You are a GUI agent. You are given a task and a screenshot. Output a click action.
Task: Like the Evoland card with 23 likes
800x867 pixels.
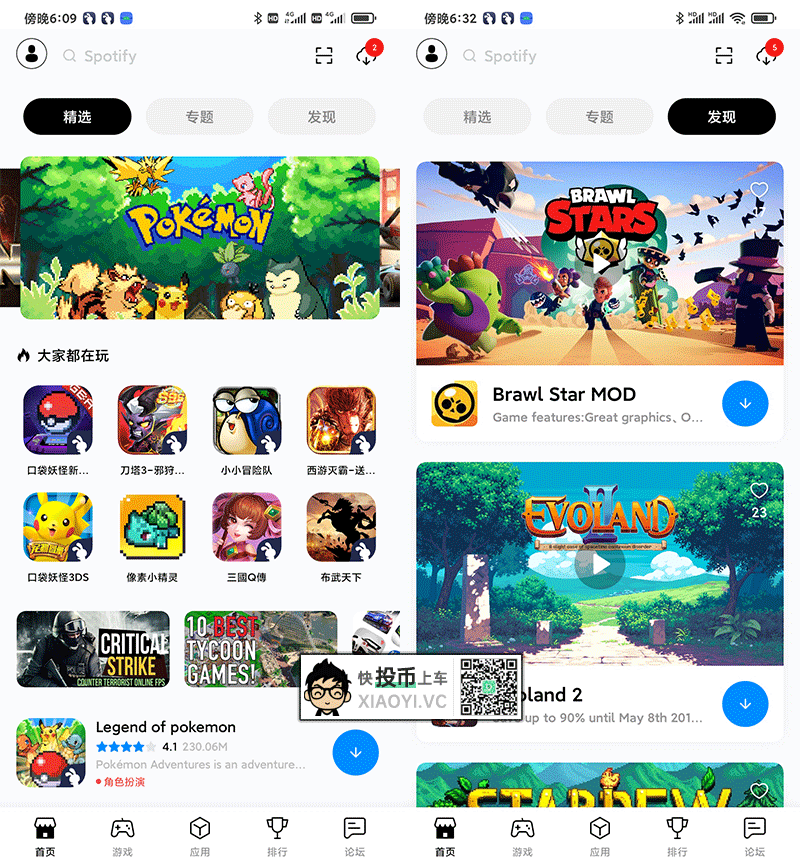pos(759,491)
